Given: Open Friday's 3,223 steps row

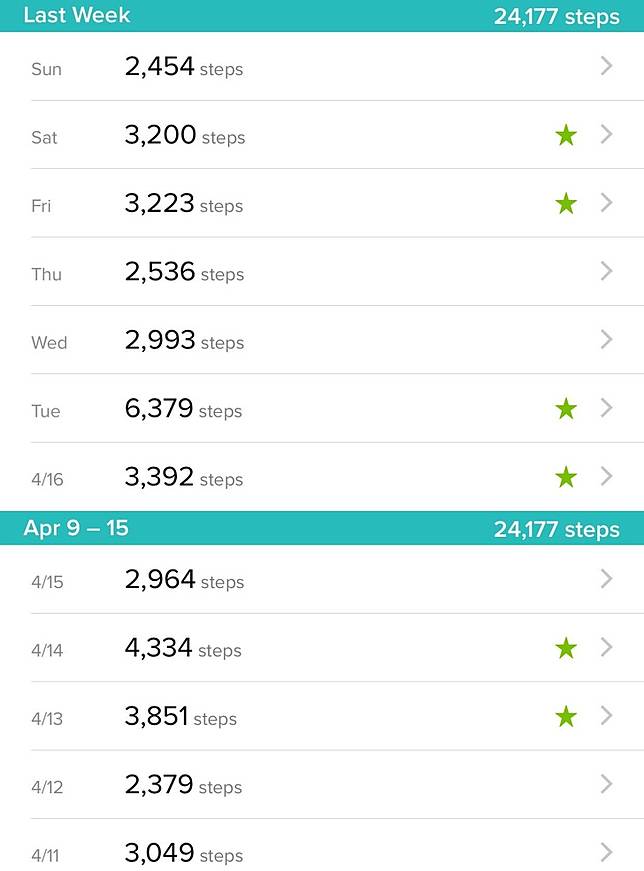Looking at the screenshot, I should 320,205.
